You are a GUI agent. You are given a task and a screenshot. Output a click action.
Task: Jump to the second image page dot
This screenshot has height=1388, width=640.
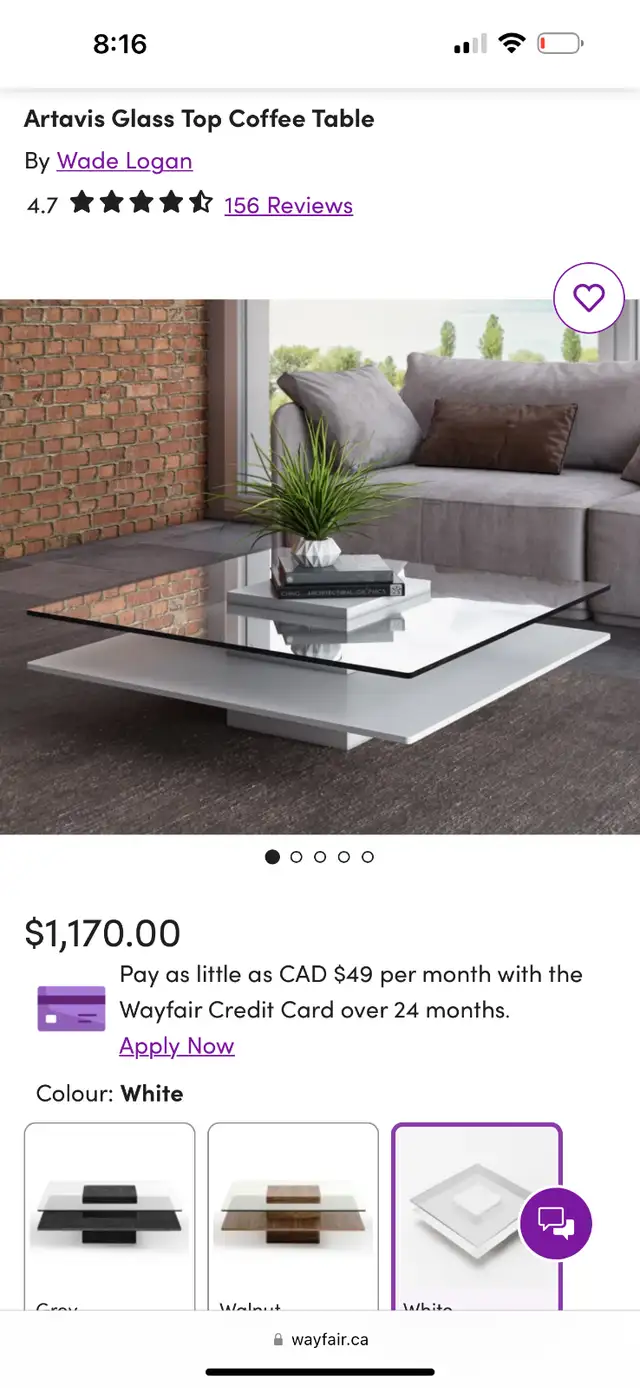[x=296, y=857]
